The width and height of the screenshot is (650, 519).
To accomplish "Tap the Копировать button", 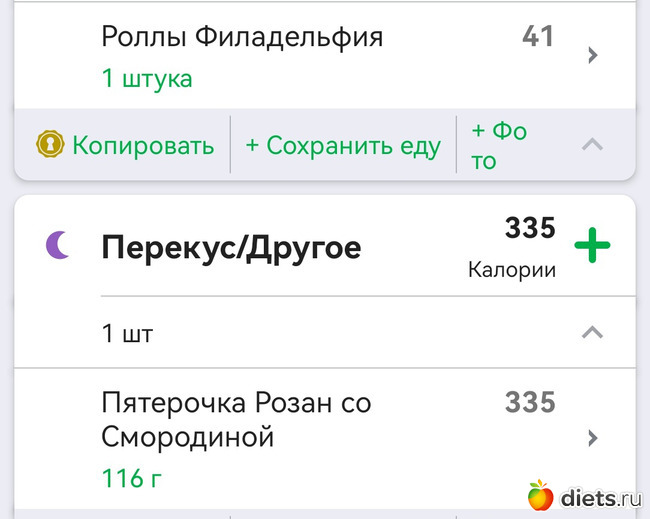I will pyautogui.click(x=126, y=145).
